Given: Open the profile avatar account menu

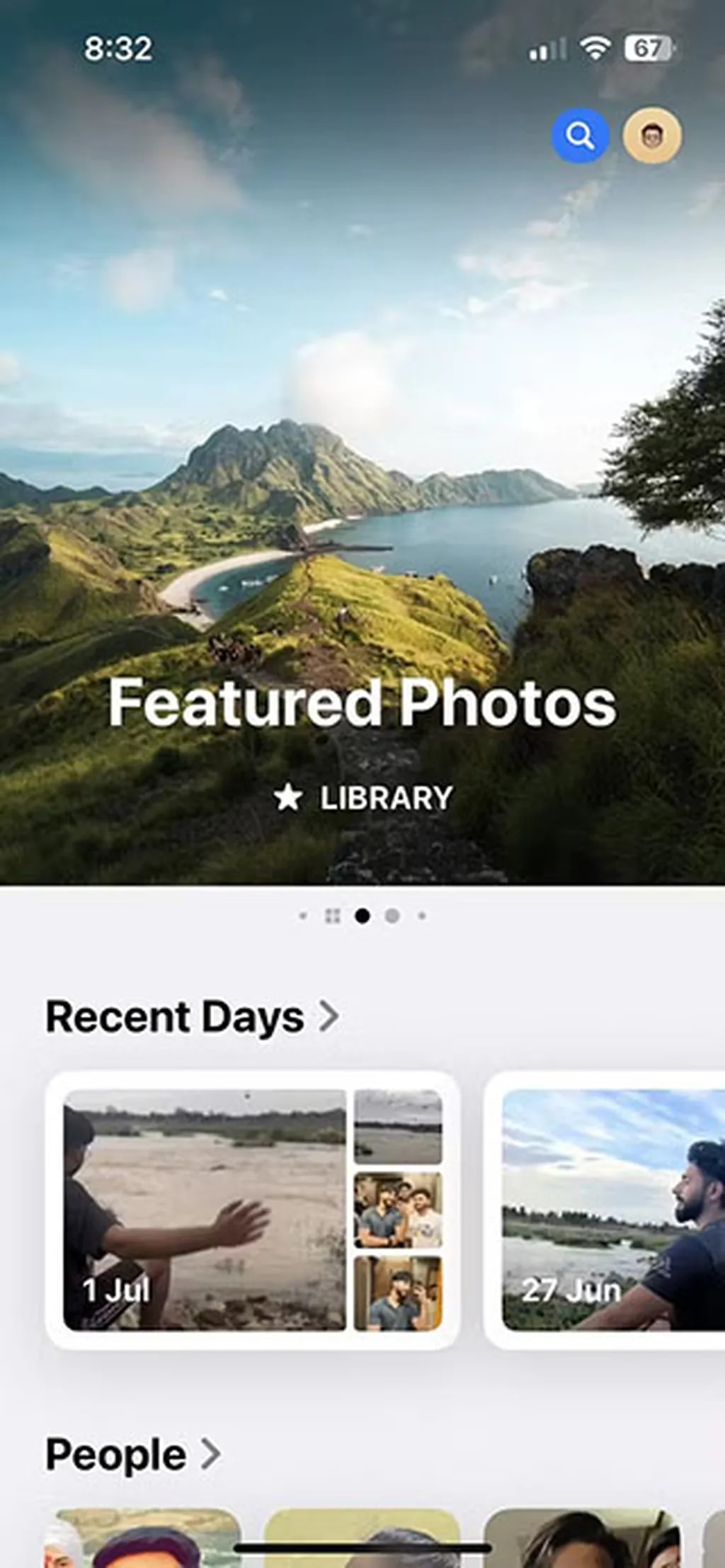Looking at the screenshot, I should [x=652, y=135].
